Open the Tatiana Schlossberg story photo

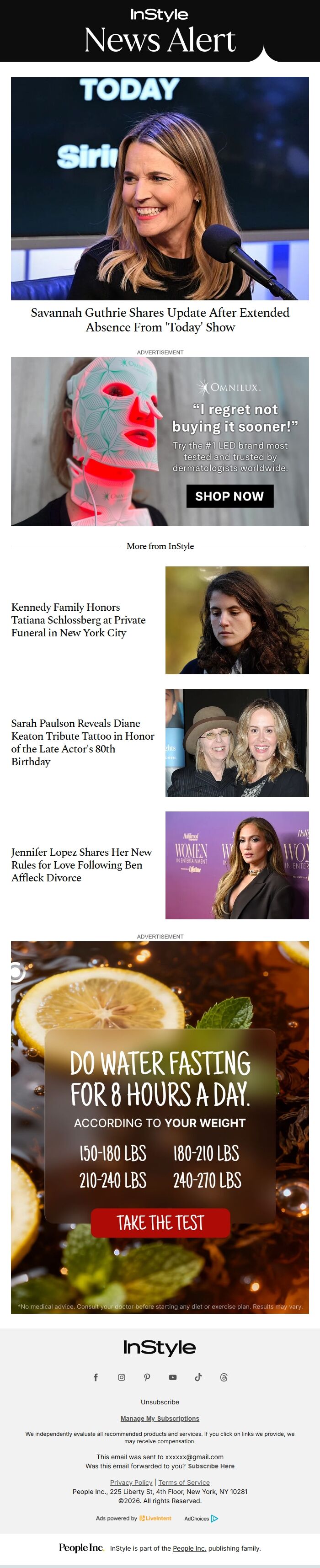[237, 619]
